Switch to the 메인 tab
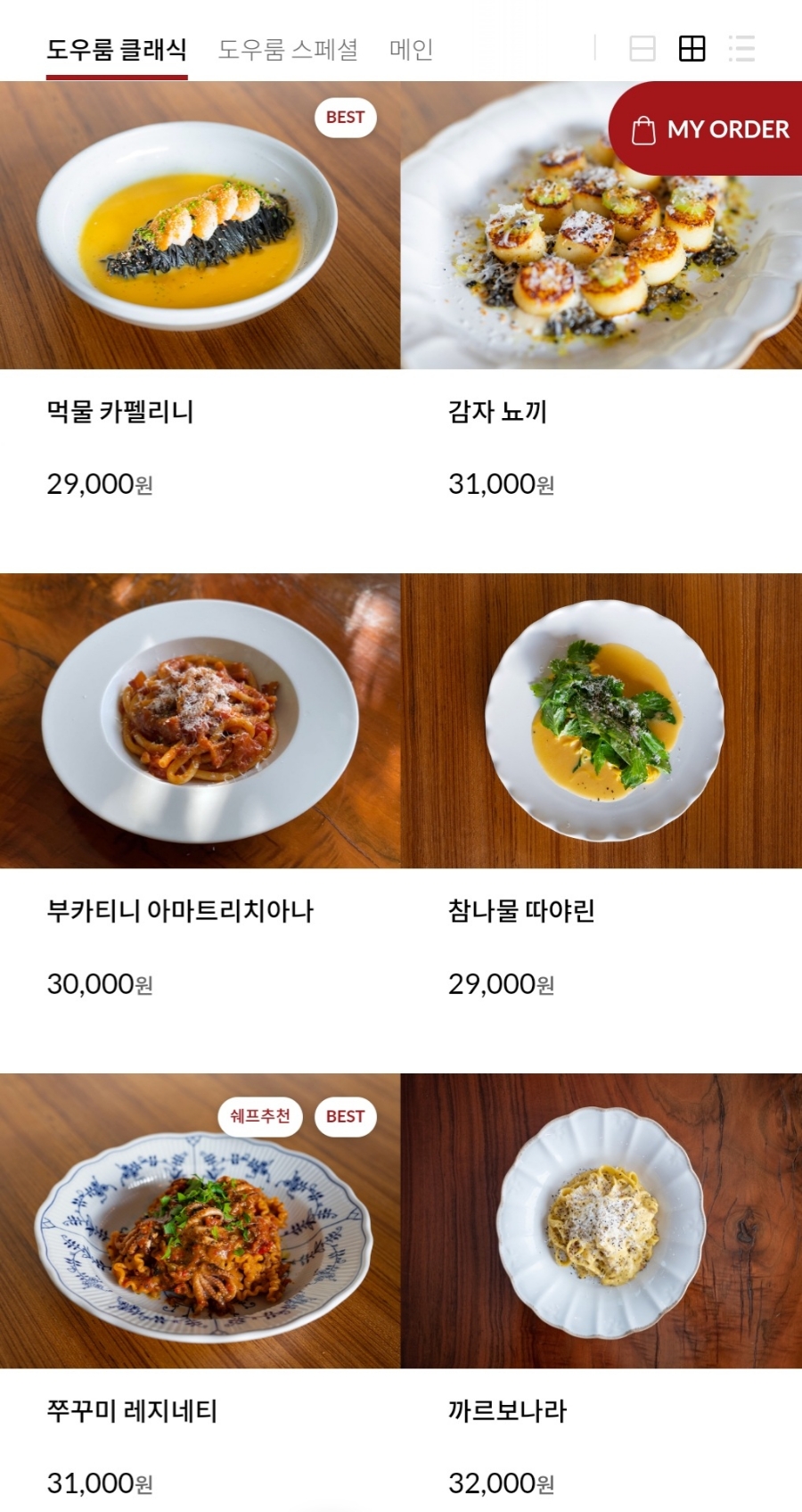Screen dimensions: 802x1512 pyautogui.click(x=411, y=49)
